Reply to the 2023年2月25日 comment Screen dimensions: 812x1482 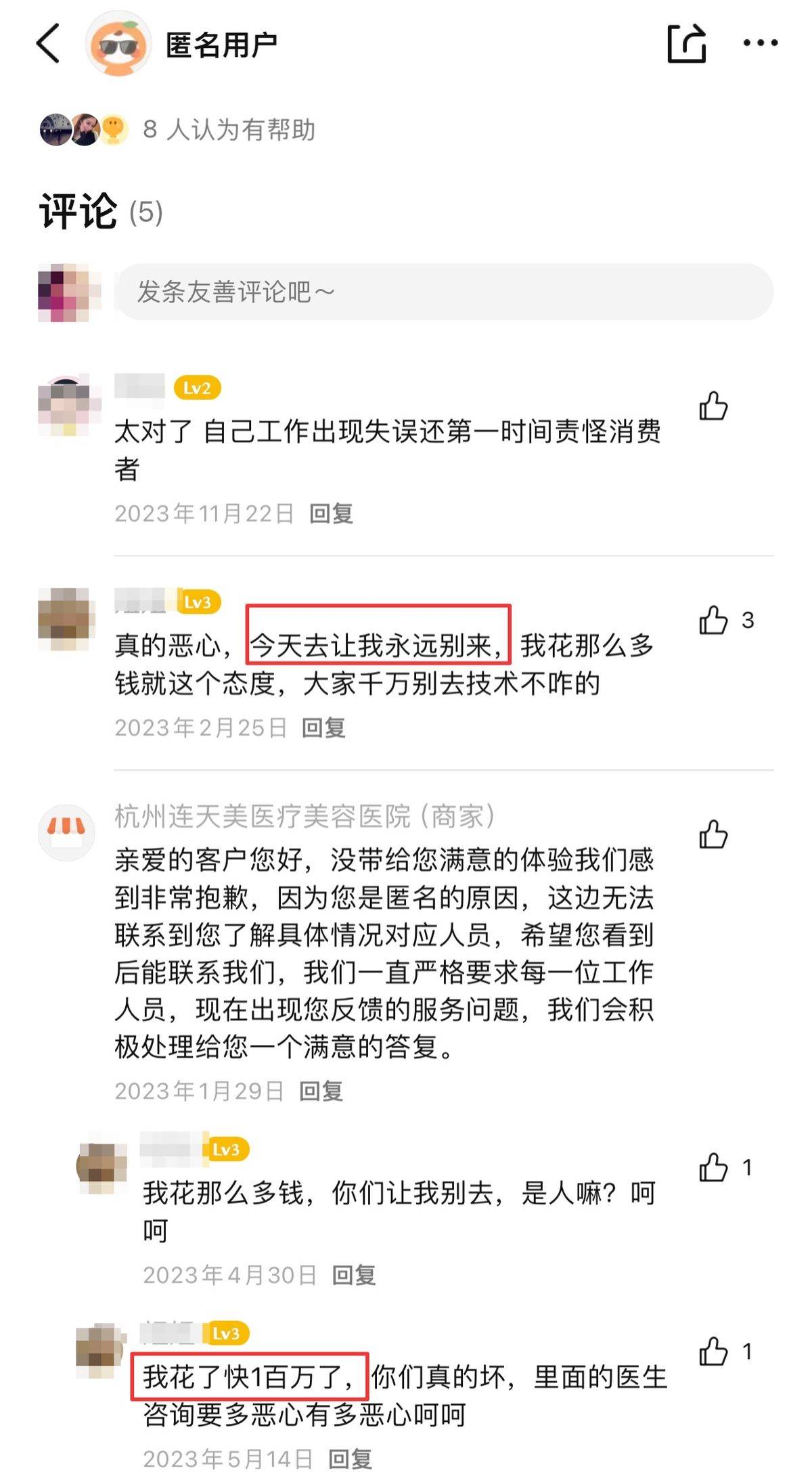click(x=323, y=727)
